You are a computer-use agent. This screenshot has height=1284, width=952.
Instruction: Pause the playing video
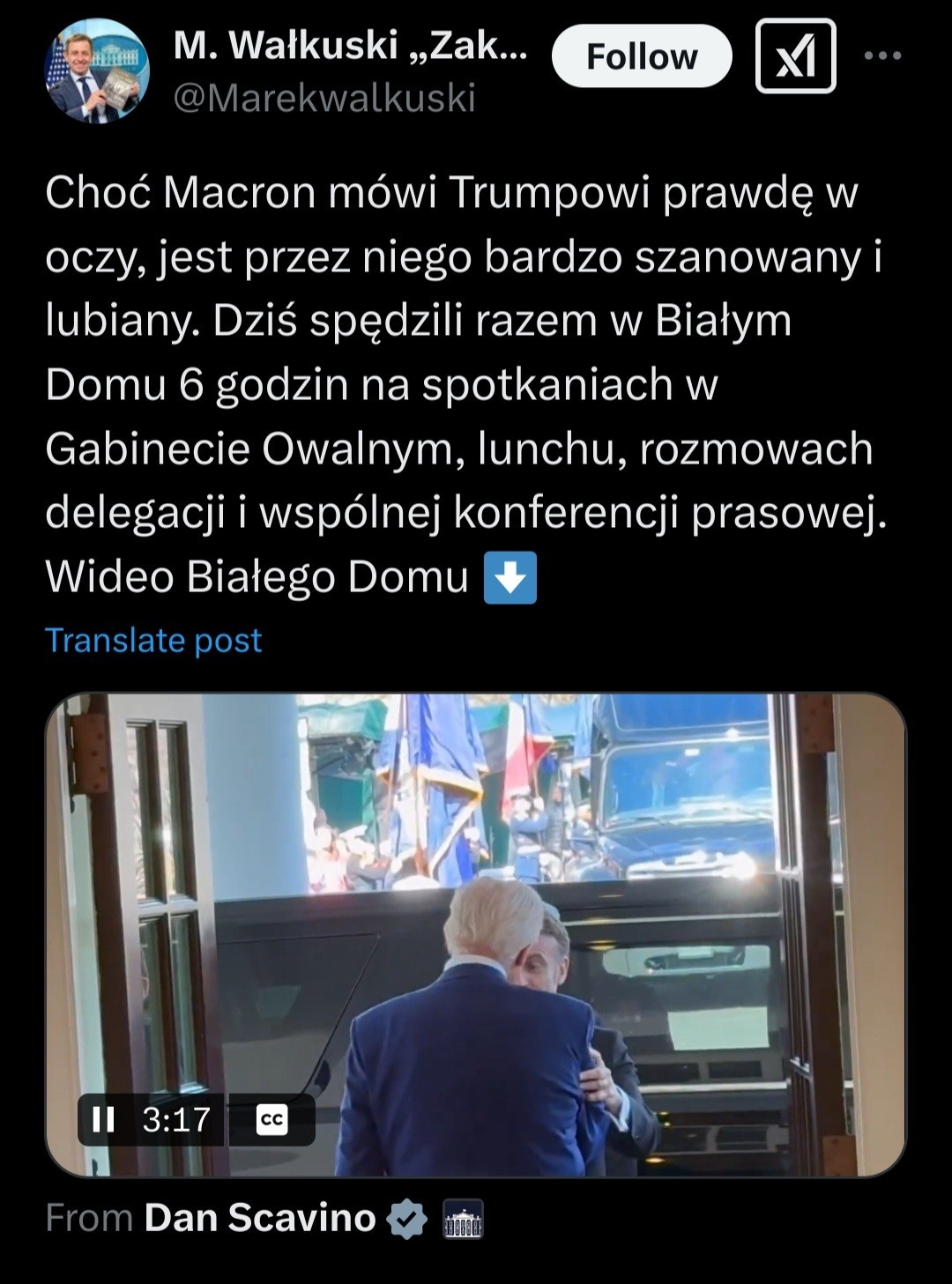pos(104,1119)
